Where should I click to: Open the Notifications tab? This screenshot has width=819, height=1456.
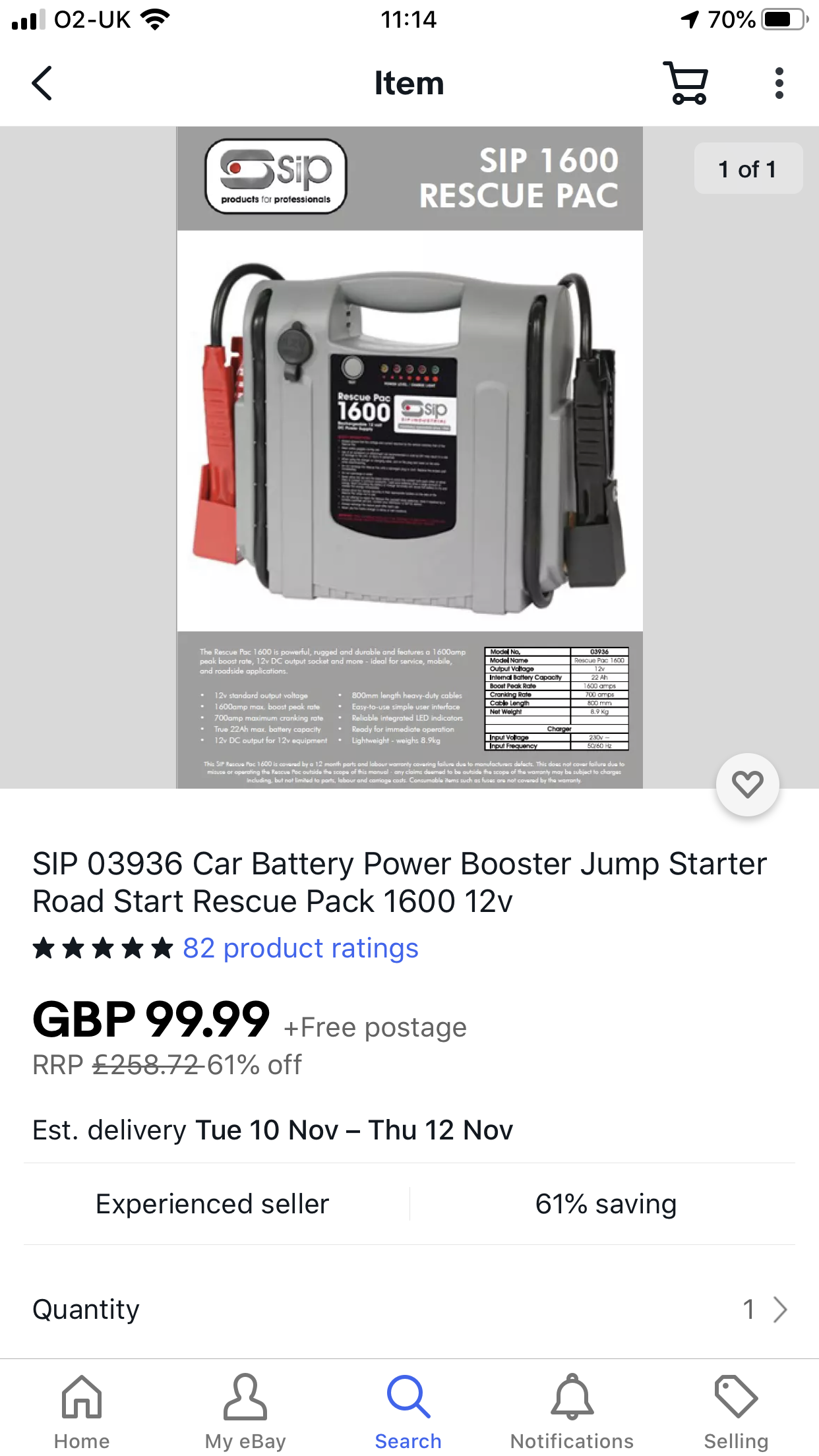[x=572, y=1411]
